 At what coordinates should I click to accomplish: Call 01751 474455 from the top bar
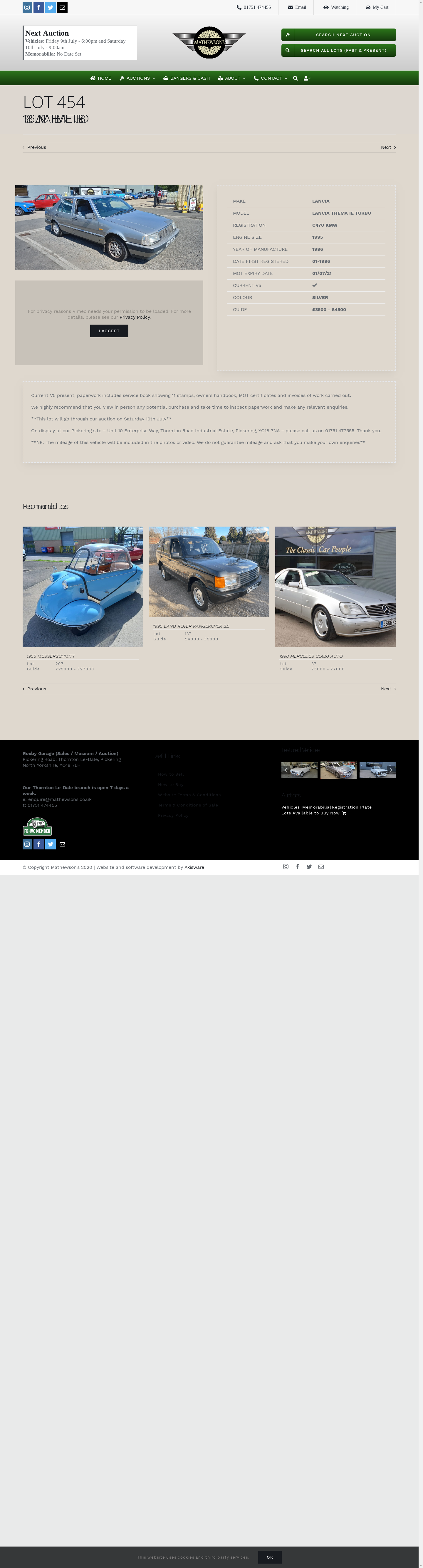click(254, 7)
